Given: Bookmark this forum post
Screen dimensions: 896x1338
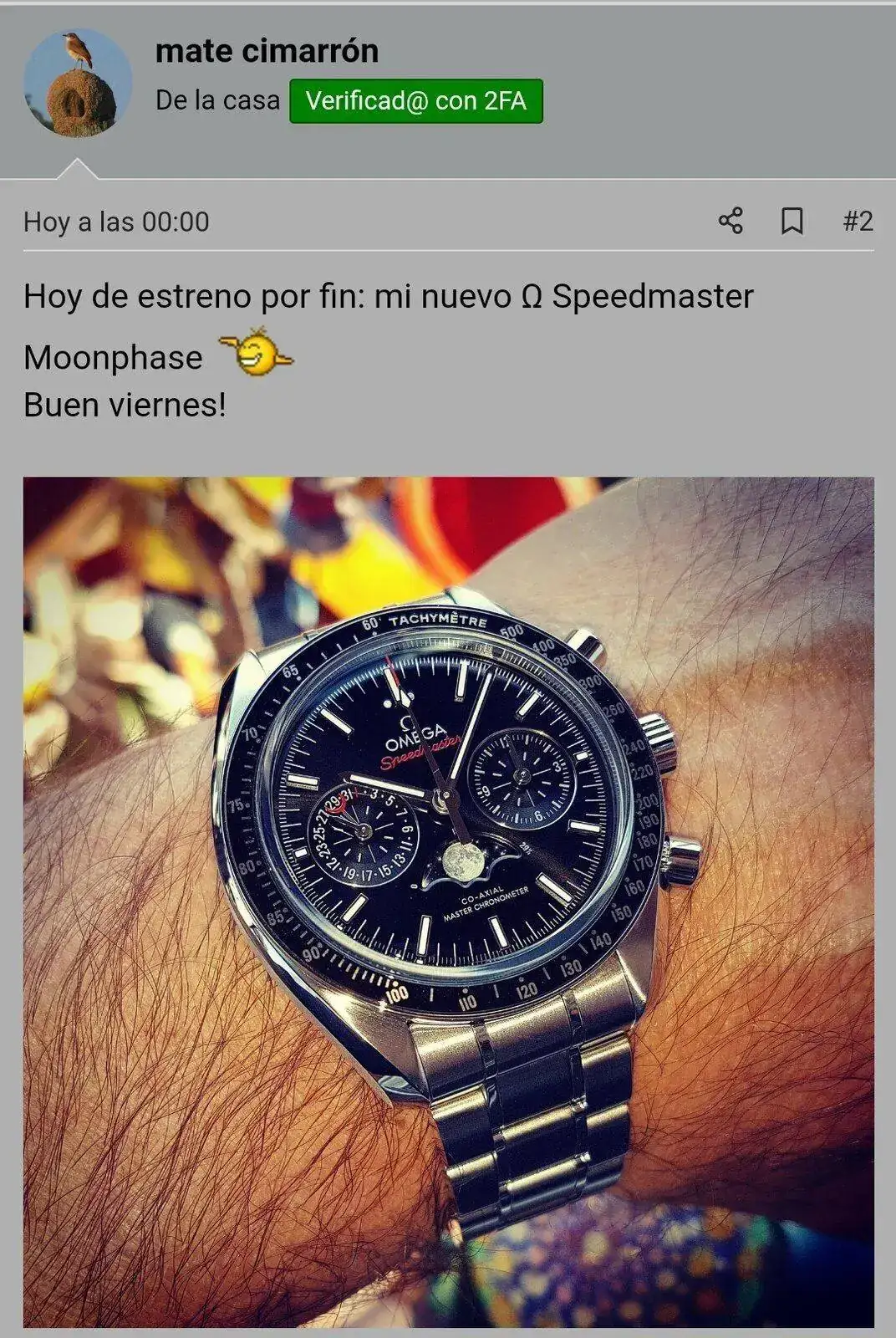Looking at the screenshot, I should click(792, 221).
